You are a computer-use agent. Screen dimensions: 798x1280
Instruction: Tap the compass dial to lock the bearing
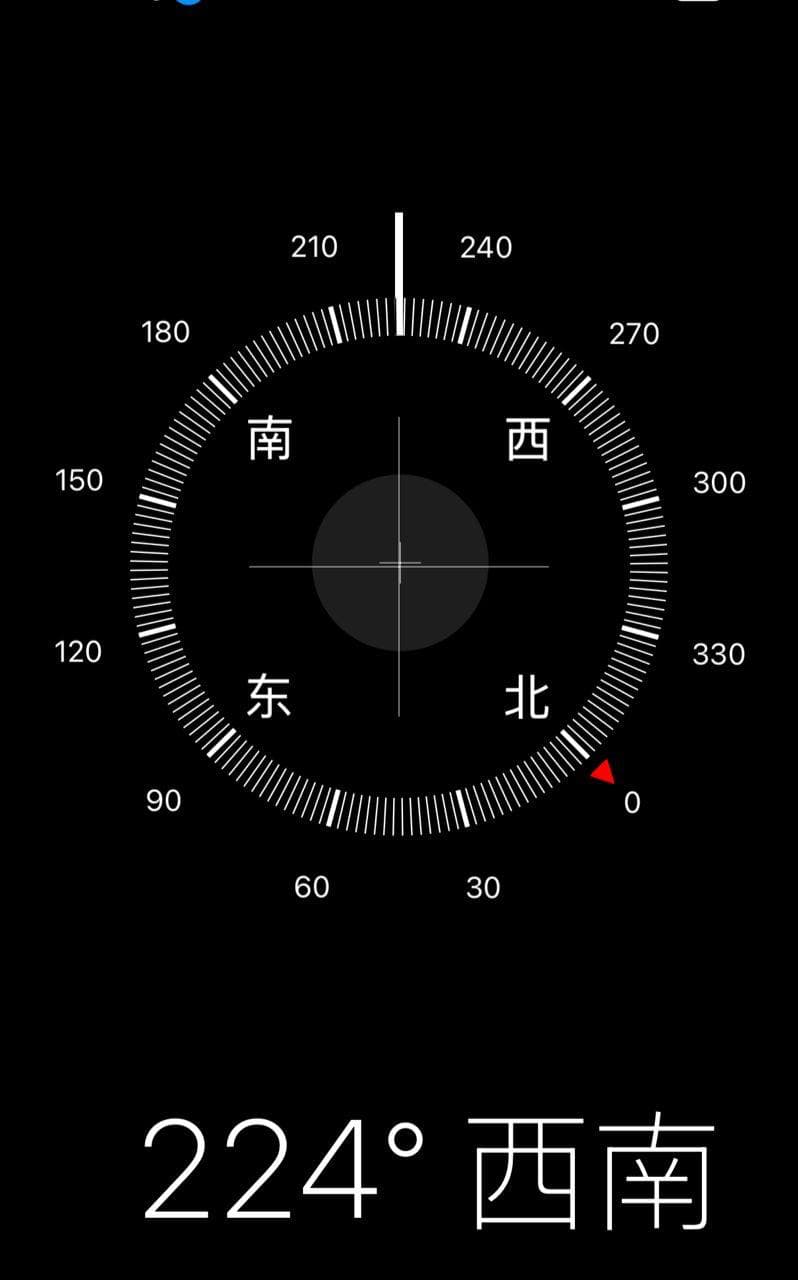click(x=399, y=565)
